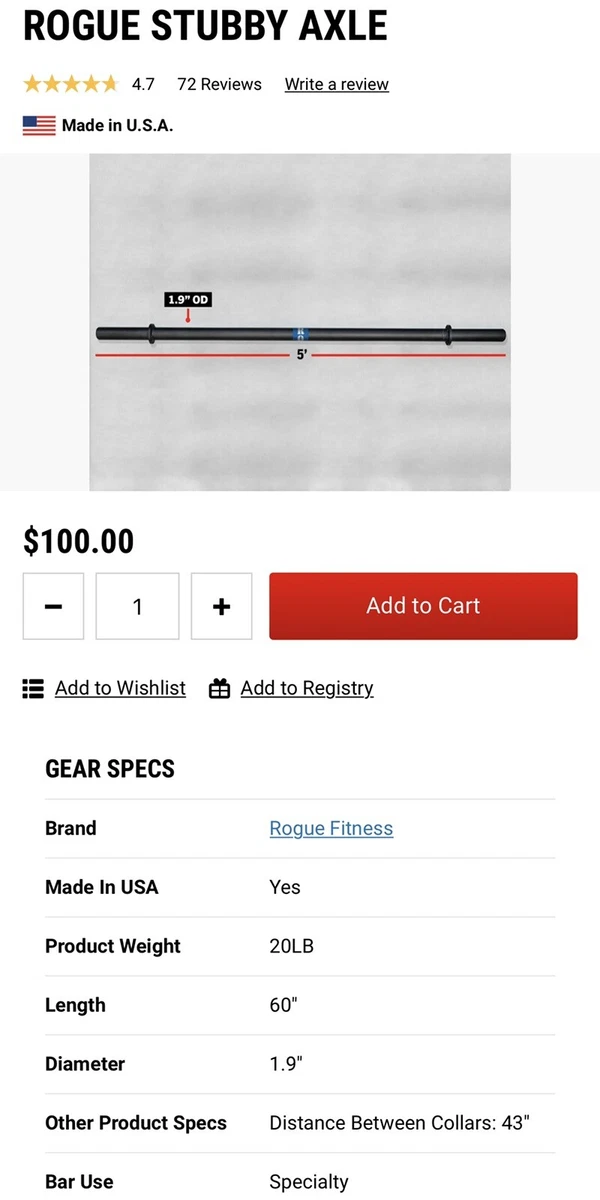Open the Rogue Fitness brand link
Screen dimensions: 600x1200
click(331, 828)
